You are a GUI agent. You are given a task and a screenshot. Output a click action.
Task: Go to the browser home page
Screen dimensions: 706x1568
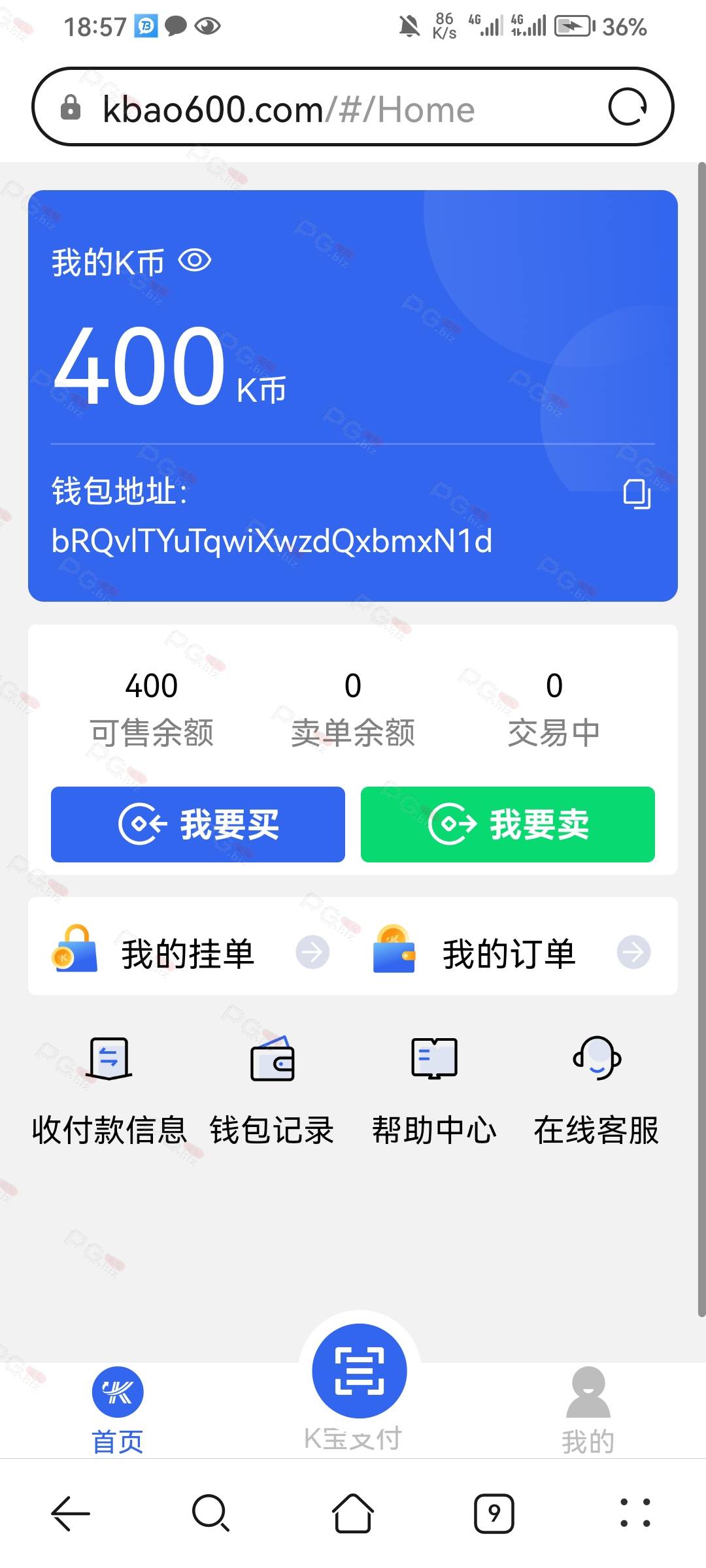(353, 1513)
